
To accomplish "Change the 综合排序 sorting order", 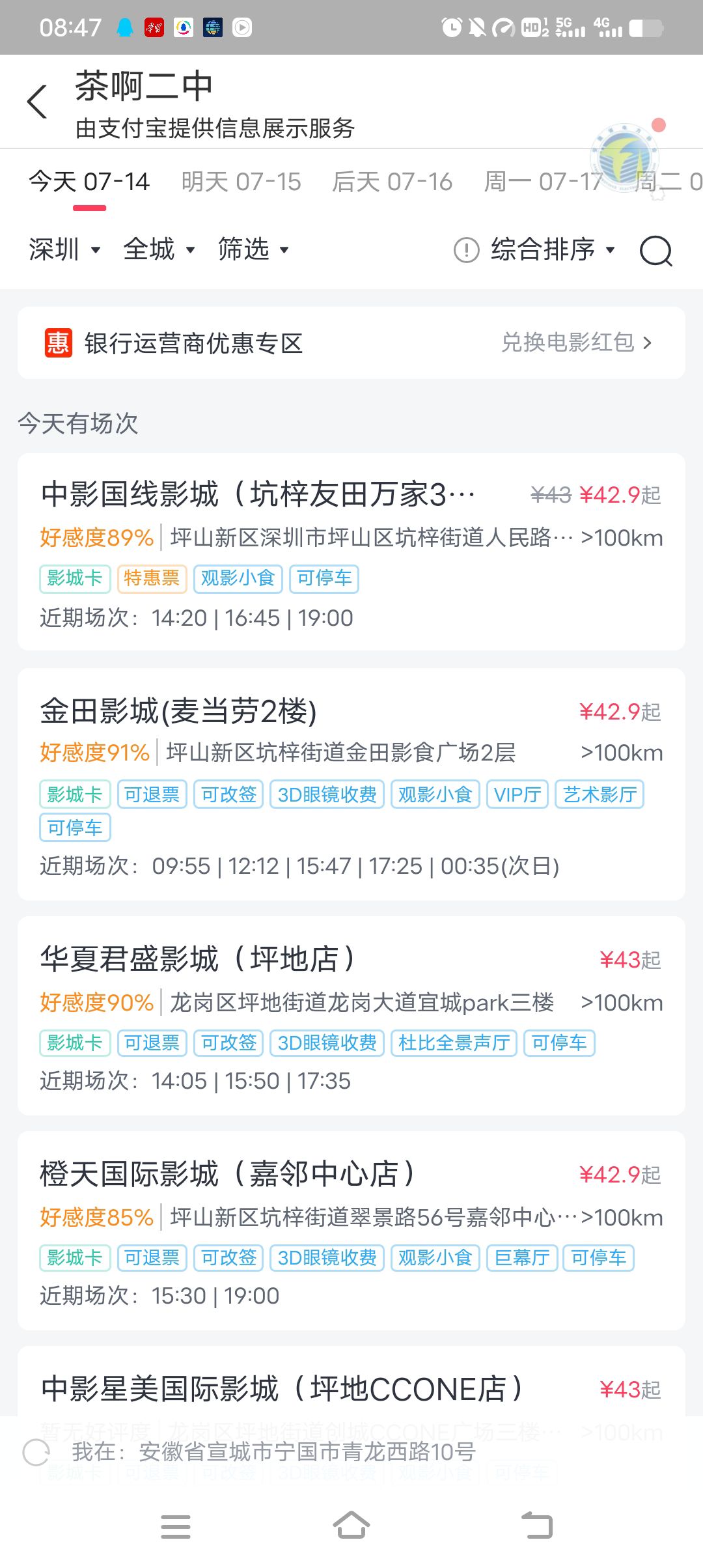I will (x=553, y=249).
